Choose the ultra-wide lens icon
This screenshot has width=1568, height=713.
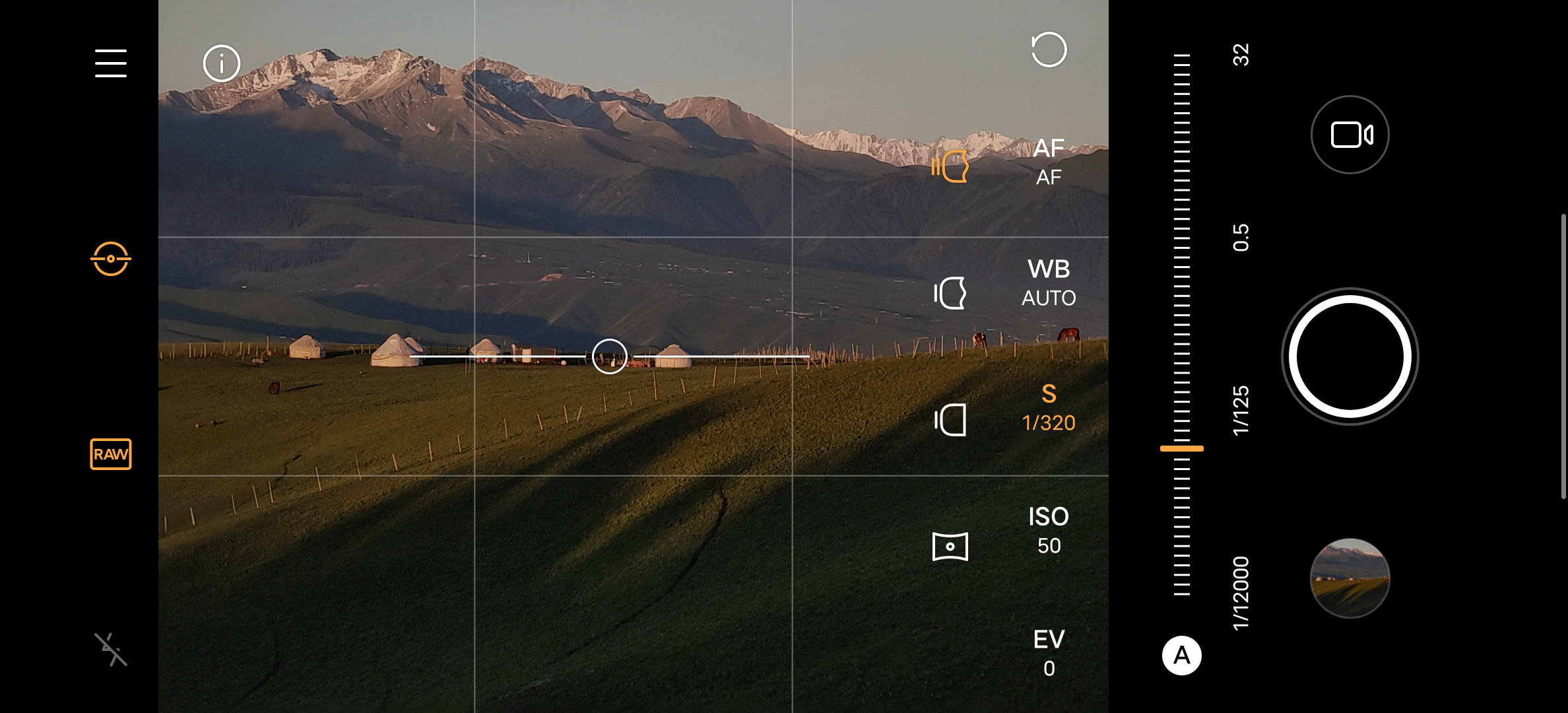[x=950, y=547]
